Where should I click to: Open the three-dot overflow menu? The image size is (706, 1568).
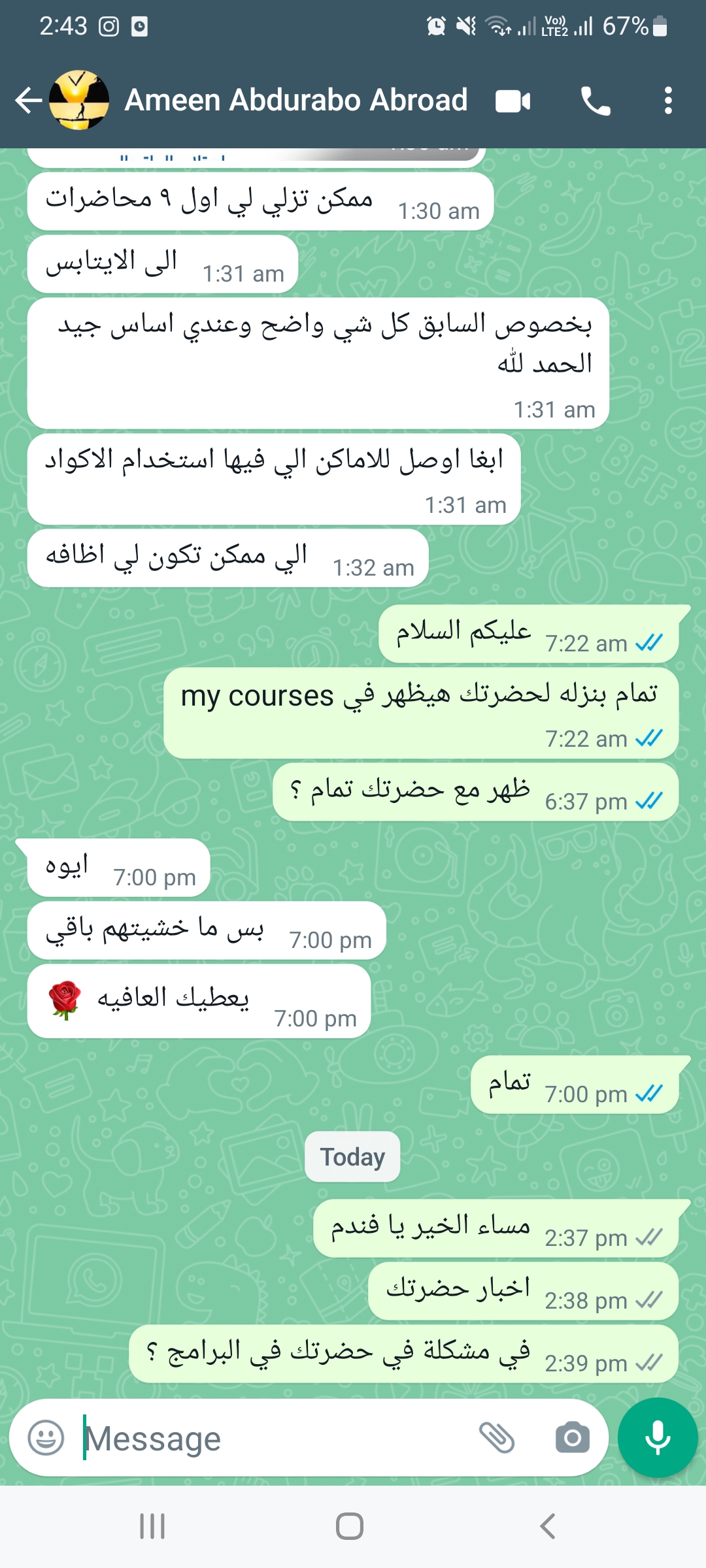(x=667, y=101)
